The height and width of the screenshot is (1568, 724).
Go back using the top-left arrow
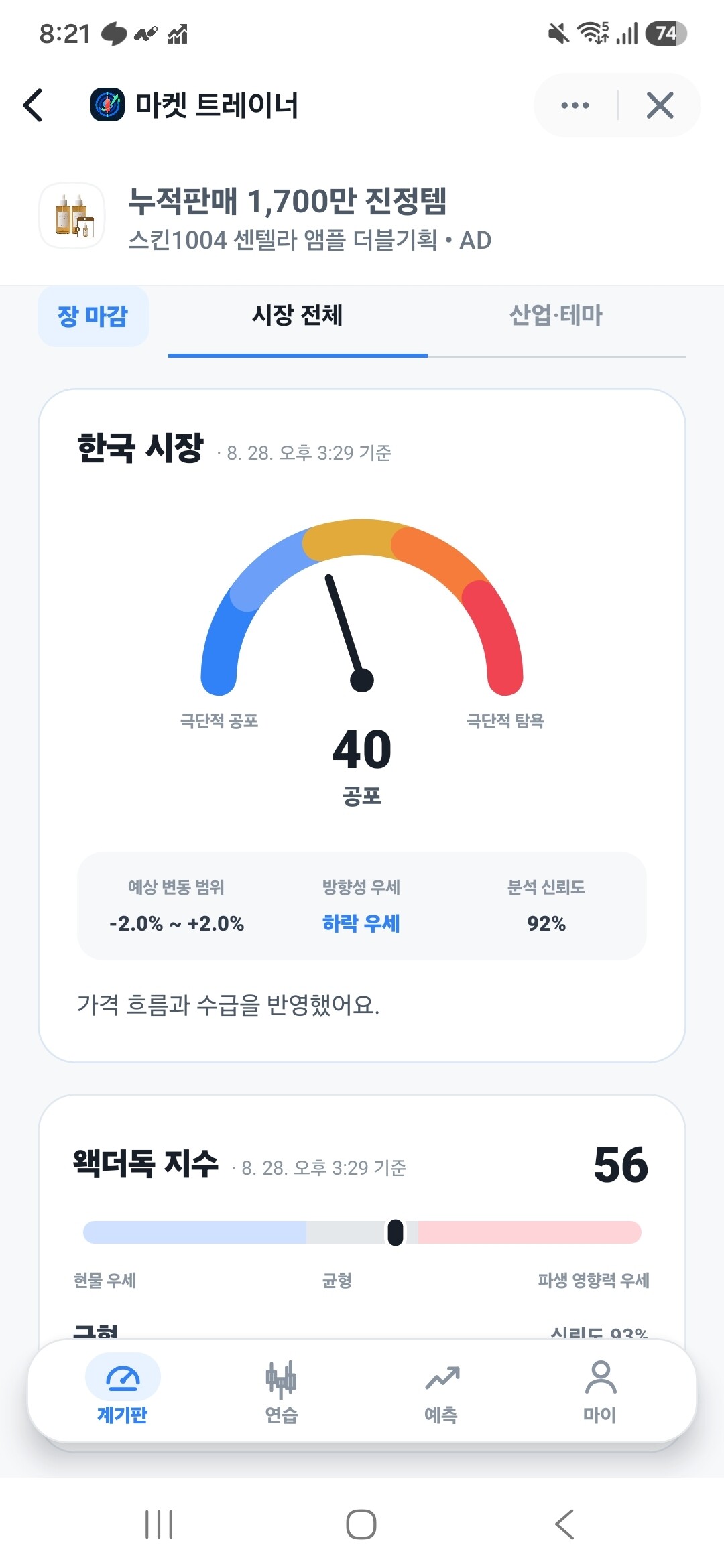pyautogui.click(x=34, y=105)
